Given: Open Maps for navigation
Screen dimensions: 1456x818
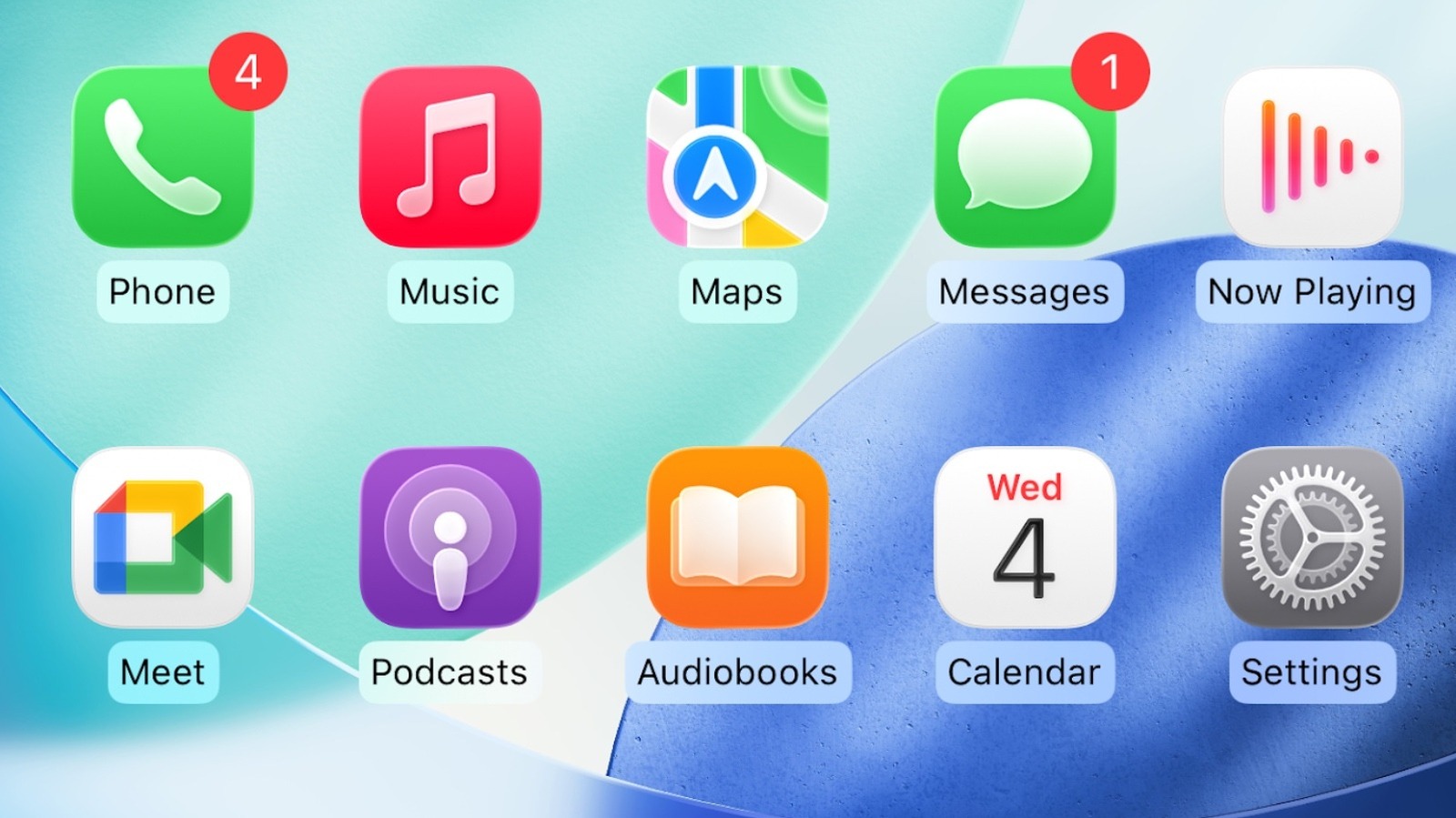Looking at the screenshot, I should (x=737, y=157).
